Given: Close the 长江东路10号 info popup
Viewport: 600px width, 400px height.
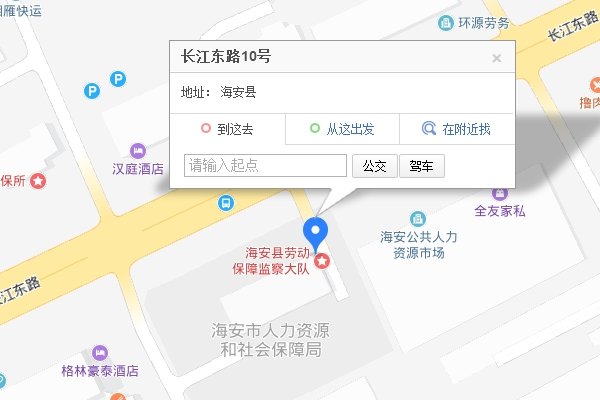Looking at the screenshot, I should coord(496,58).
